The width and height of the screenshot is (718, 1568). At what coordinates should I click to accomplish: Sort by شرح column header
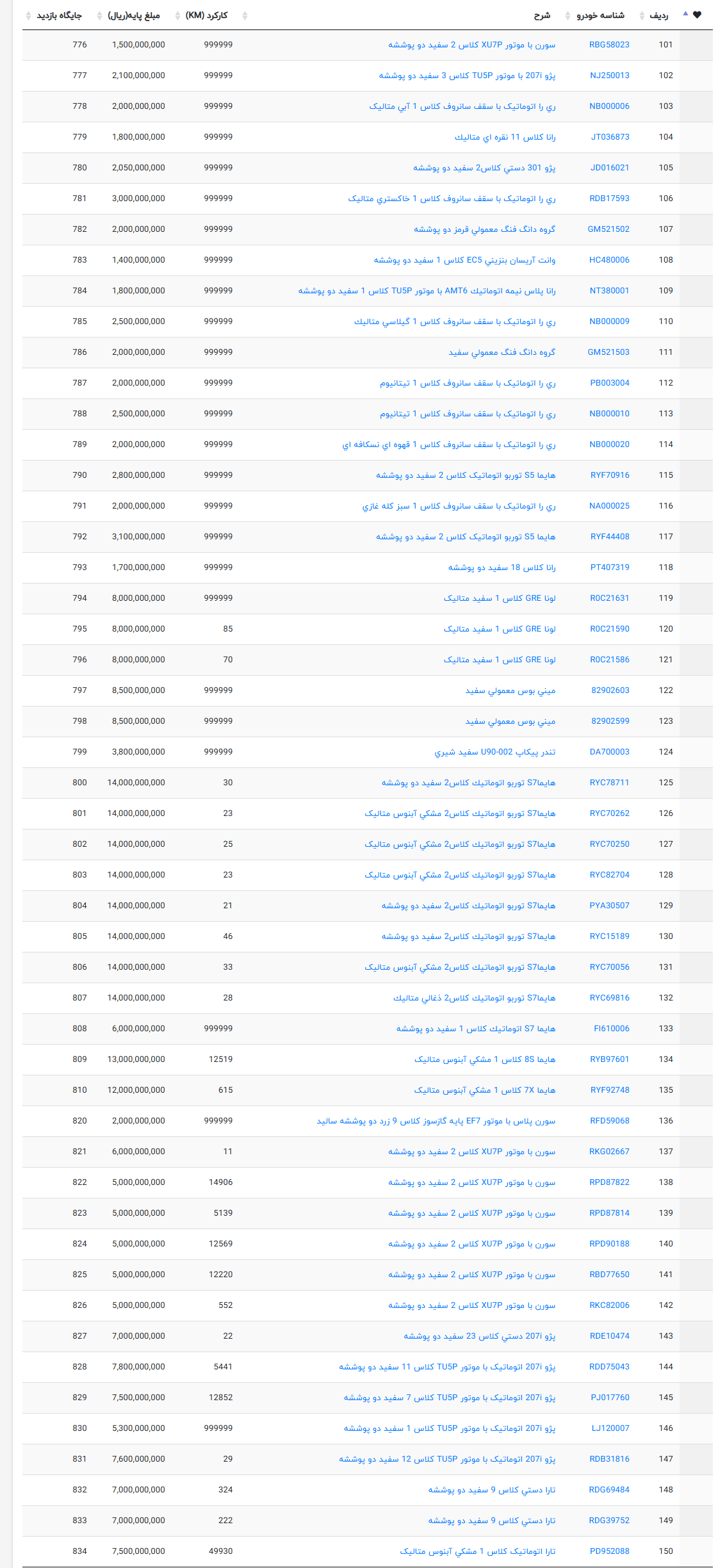pos(542,15)
